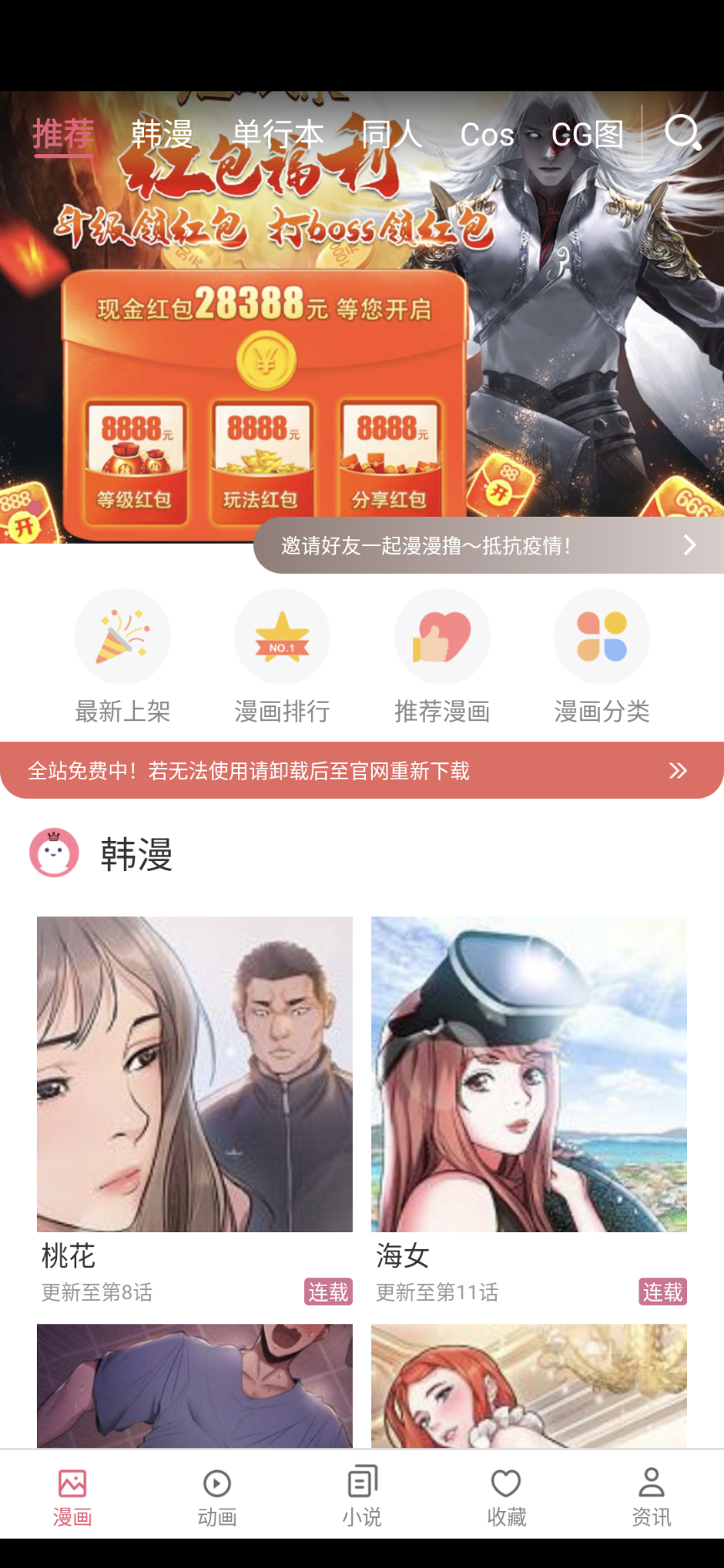The width and height of the screenshot is (724, 1568).
Task: Open the 收藏 favorites tab
Action: (x=506, y=1497)
